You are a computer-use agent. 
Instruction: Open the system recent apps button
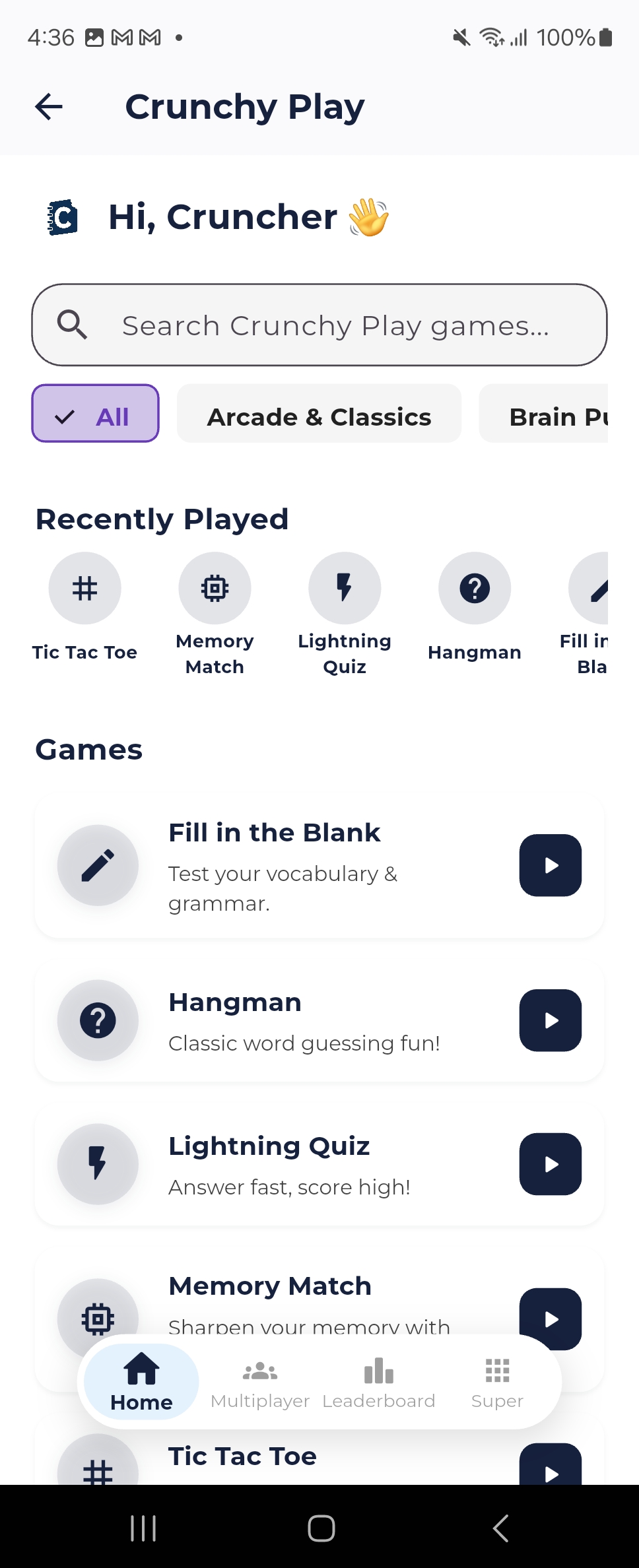click(143, 1528)
